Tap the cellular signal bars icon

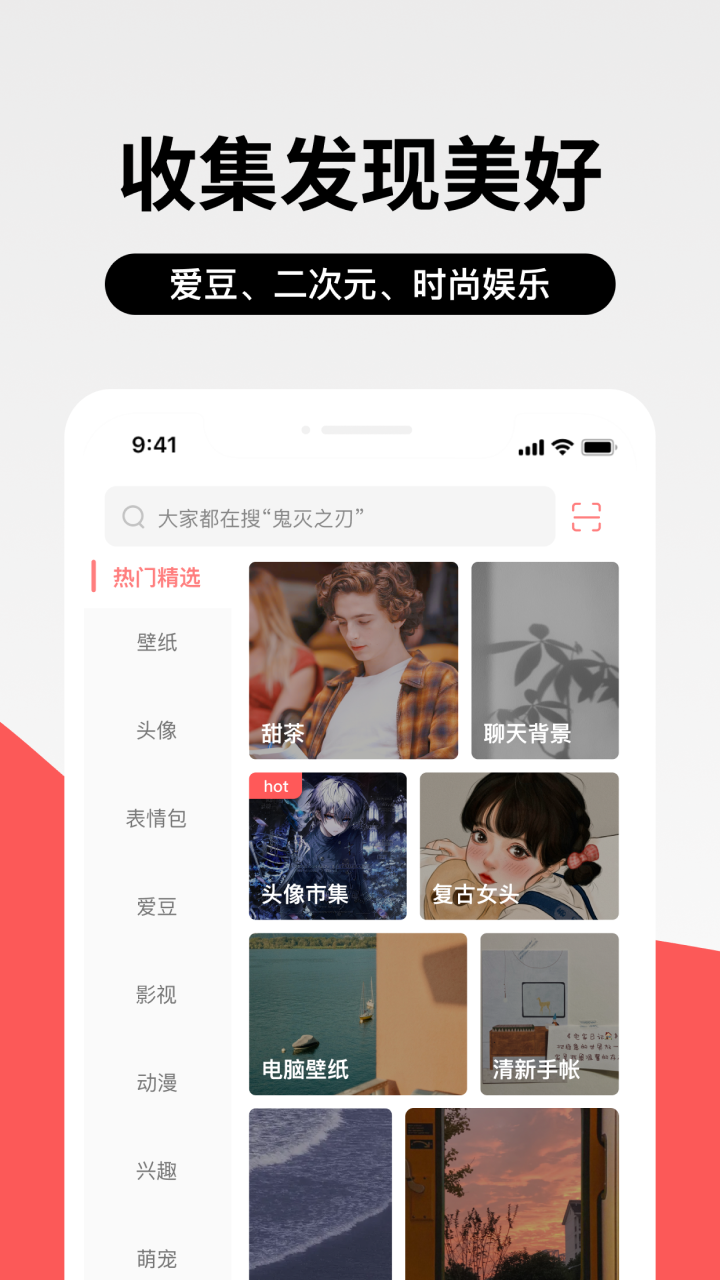click(x=529, y=446)
